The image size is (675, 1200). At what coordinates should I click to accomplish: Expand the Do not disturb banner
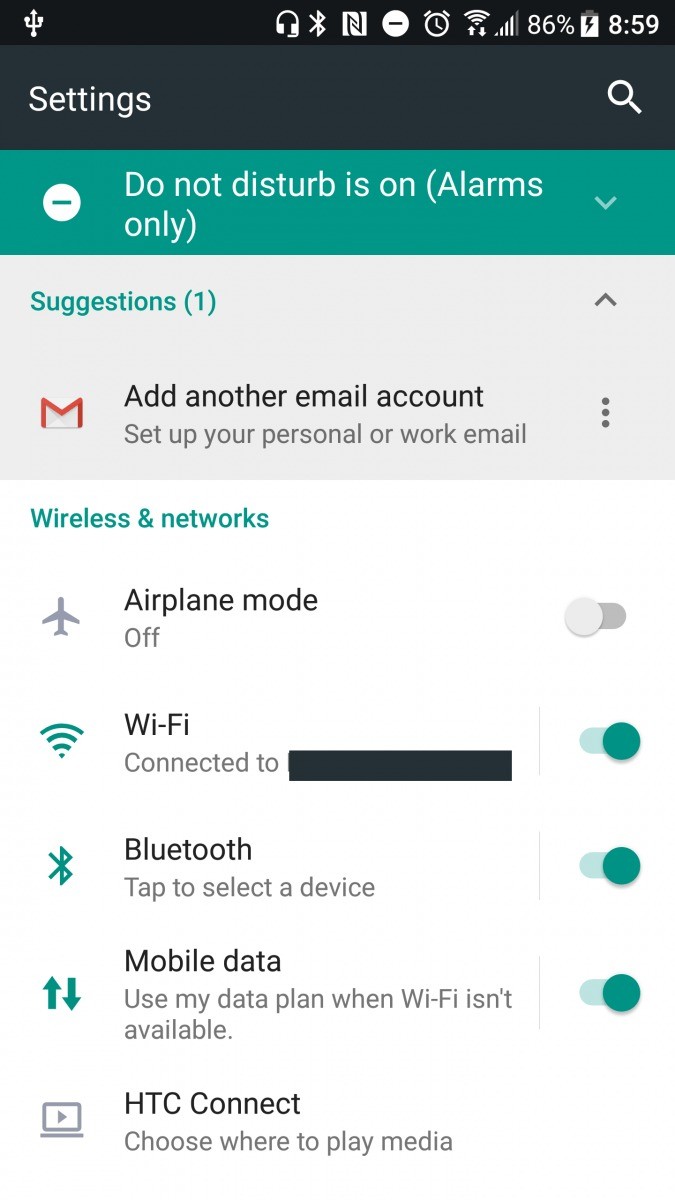[x=605, y=203]
